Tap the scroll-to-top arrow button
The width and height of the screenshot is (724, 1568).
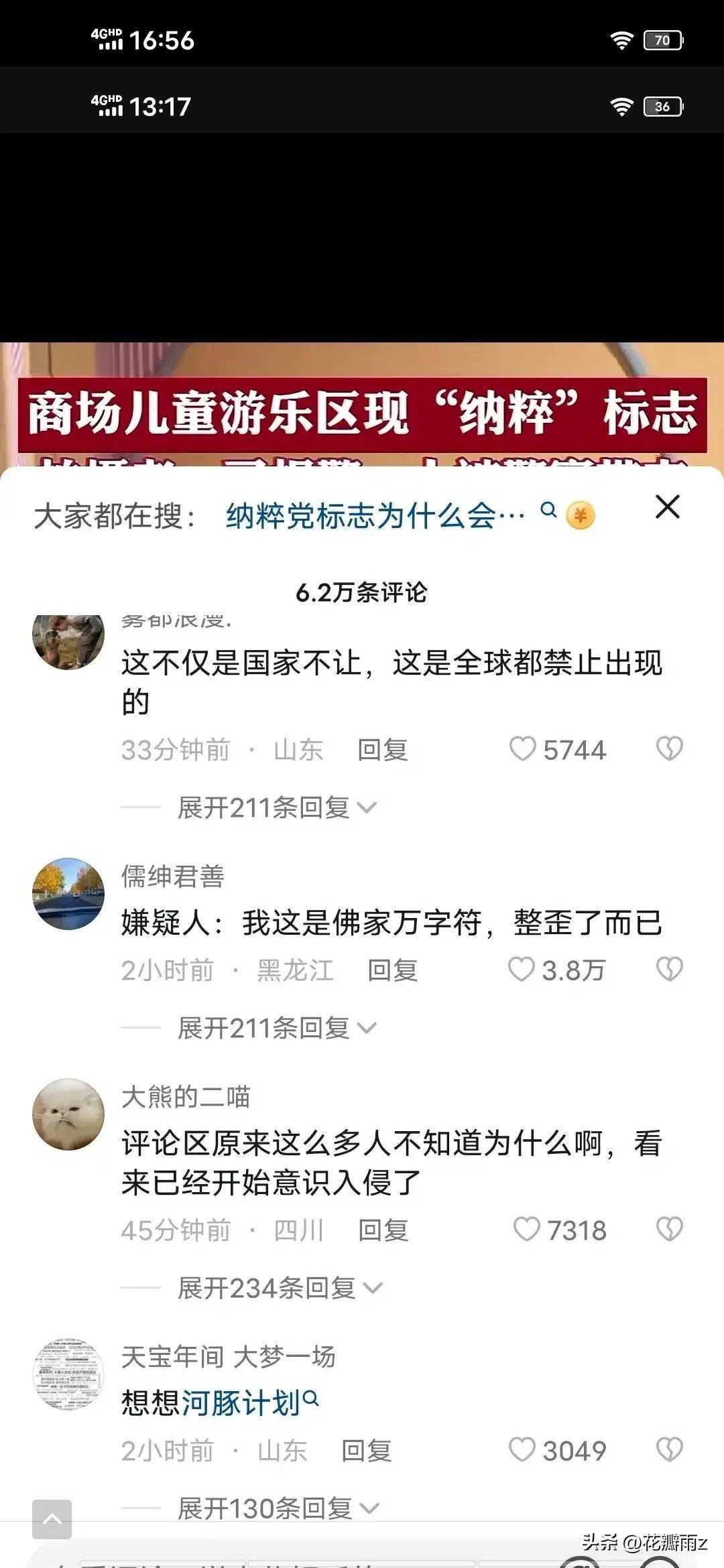52,1519
